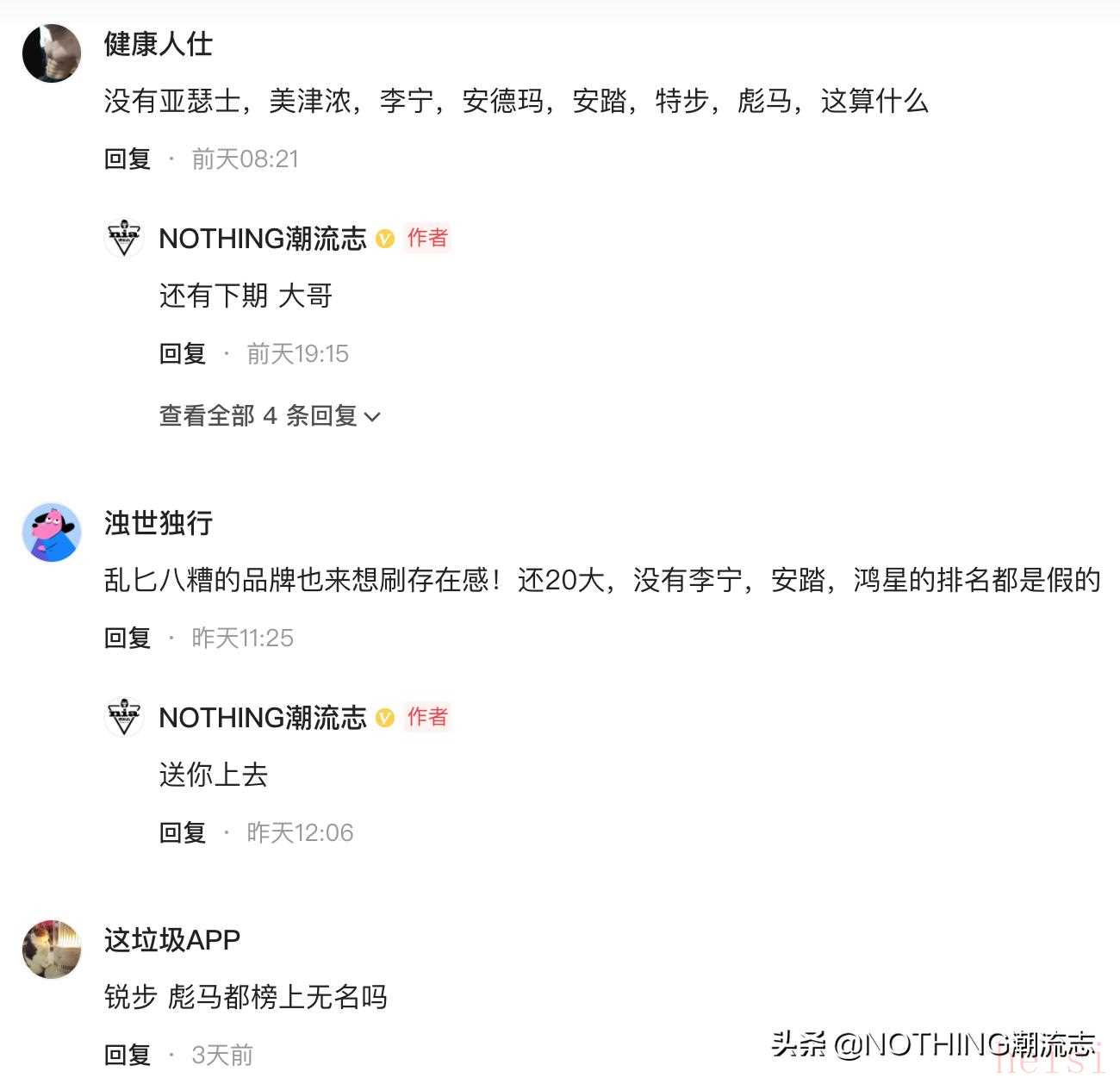Viewport: 1120px width, 1084px height.
Task: Open 浊世独行's profile avatar
Action: [52, 533]
